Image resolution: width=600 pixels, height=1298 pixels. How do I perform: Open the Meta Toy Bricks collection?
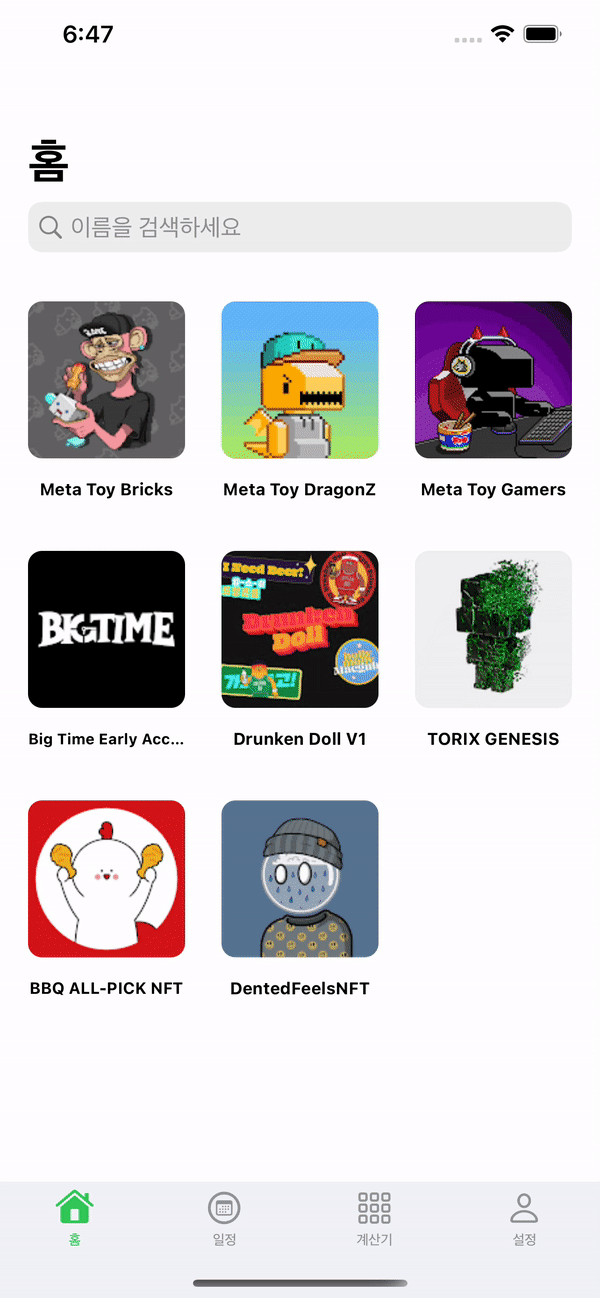[106, 380]
